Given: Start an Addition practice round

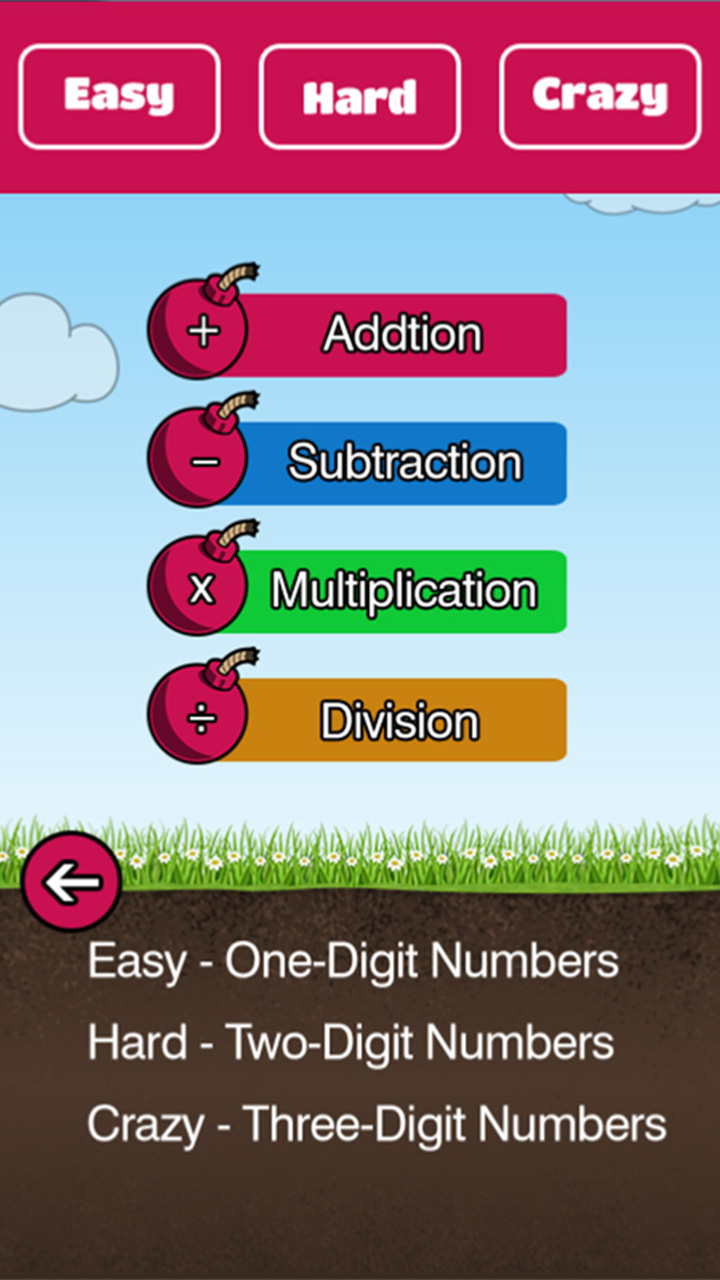Looking at the screenshot, I should (400, 335).
